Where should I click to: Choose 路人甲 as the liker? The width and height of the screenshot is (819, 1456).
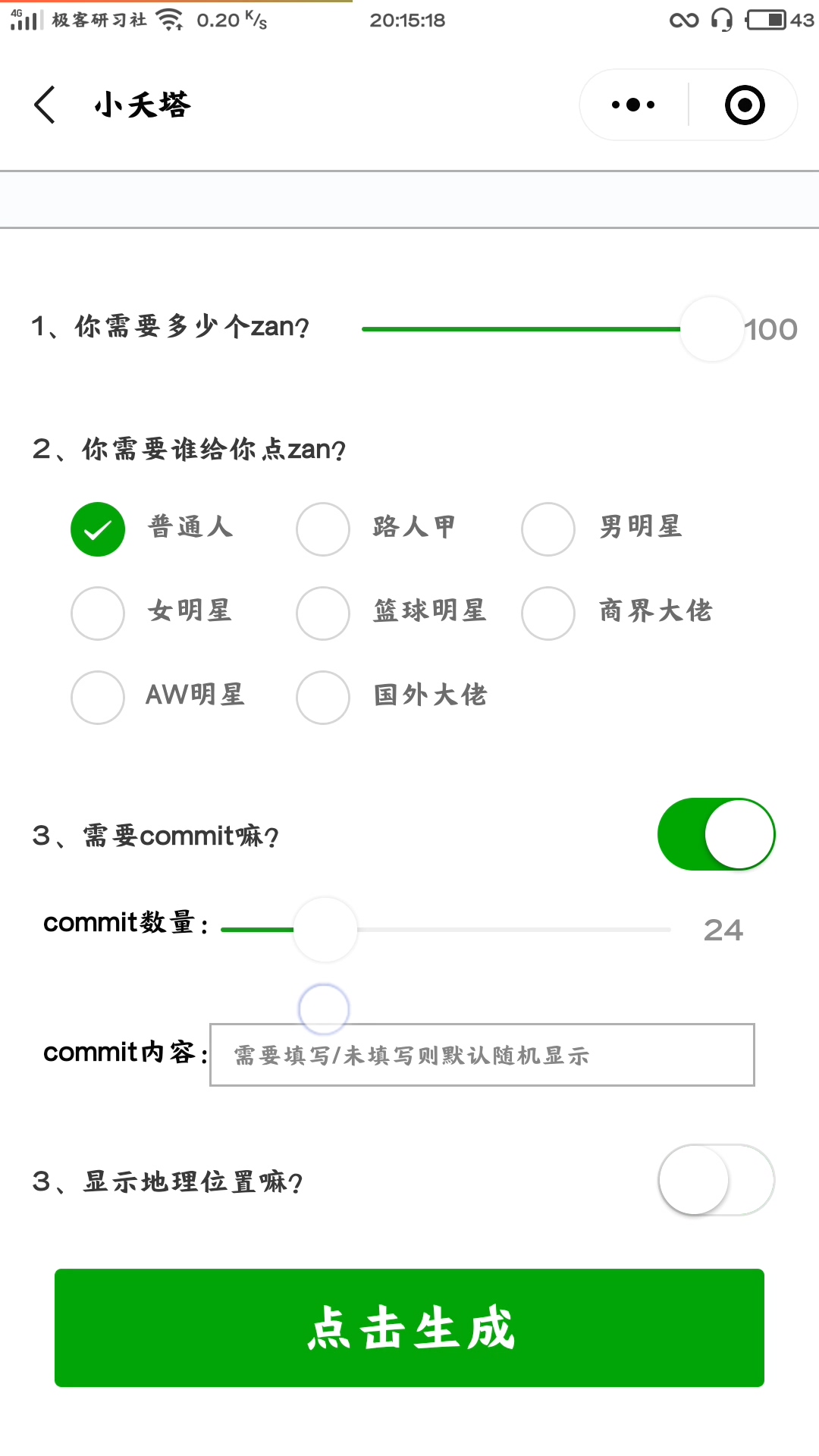323,529
